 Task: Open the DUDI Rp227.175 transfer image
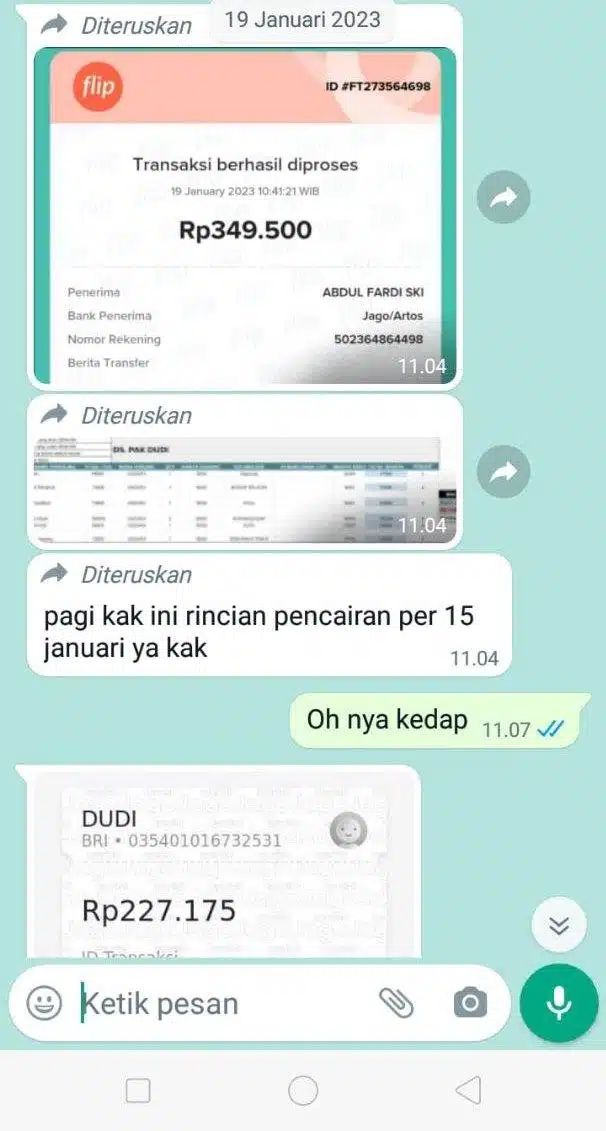coord(225,866)
